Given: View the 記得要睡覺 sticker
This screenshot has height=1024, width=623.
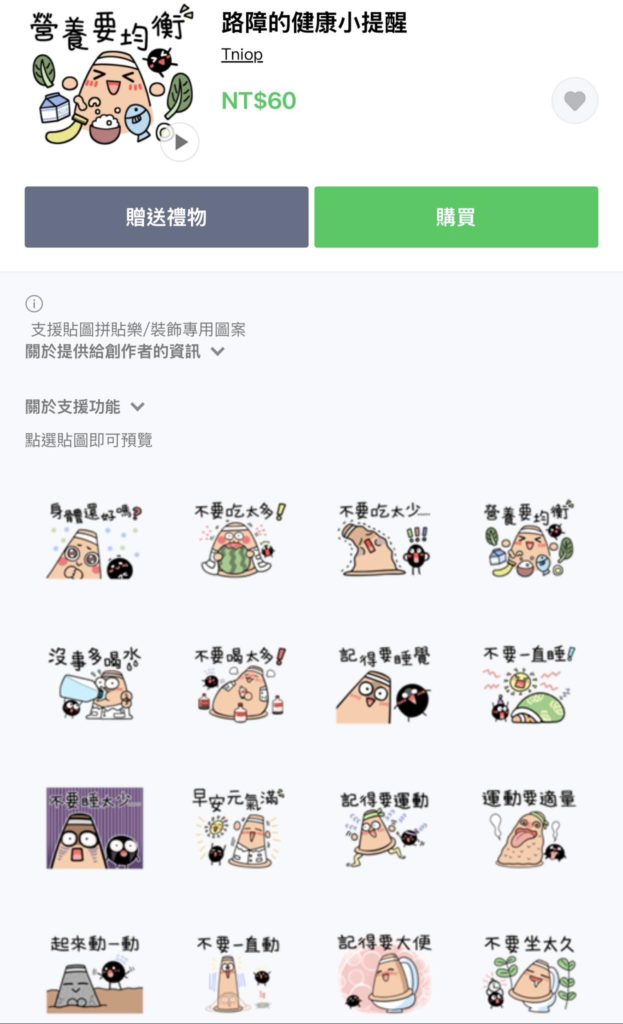Looking at the screenshot, I should (384, 684).
